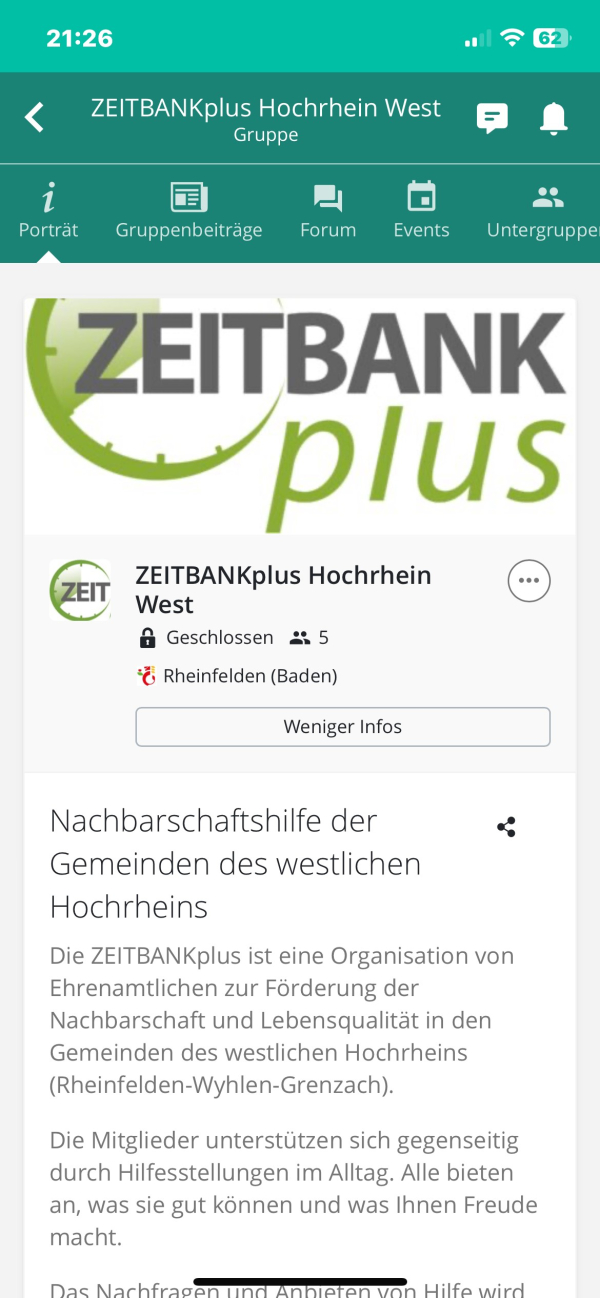The image size is (600, 1298).
Task: Open the Events tab
Action: coord(421,211)
